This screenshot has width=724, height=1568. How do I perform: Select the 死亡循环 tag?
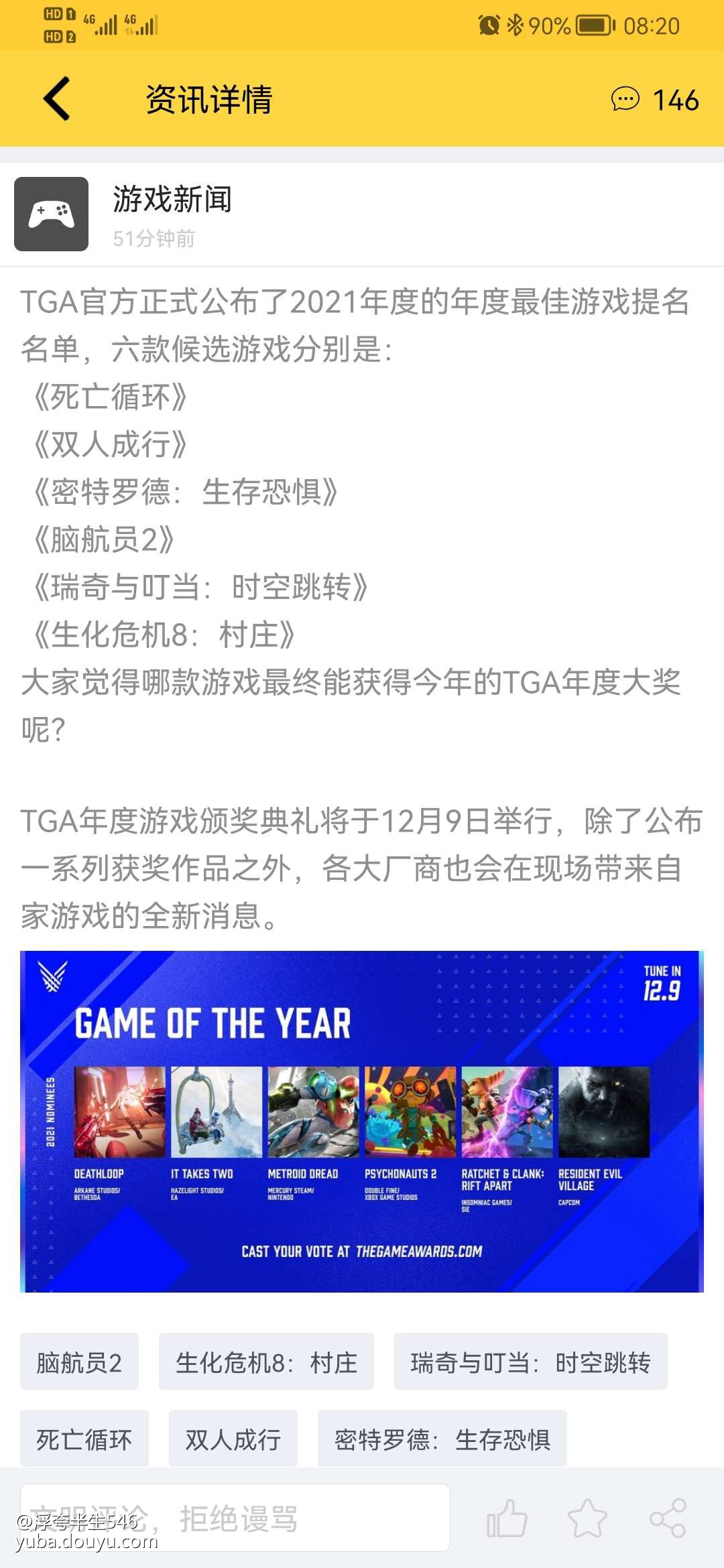84,1439
